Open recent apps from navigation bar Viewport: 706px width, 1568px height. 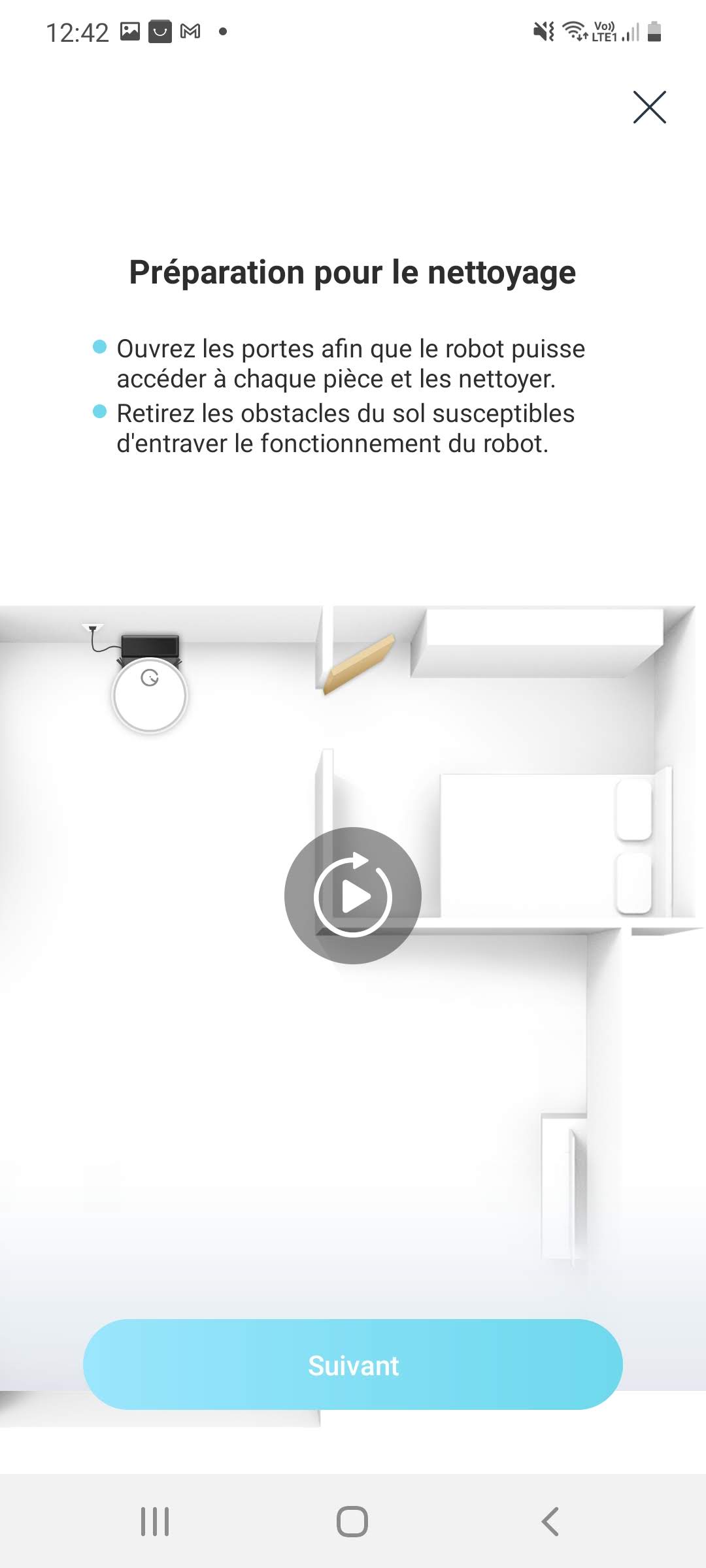tap(155, 1522)
